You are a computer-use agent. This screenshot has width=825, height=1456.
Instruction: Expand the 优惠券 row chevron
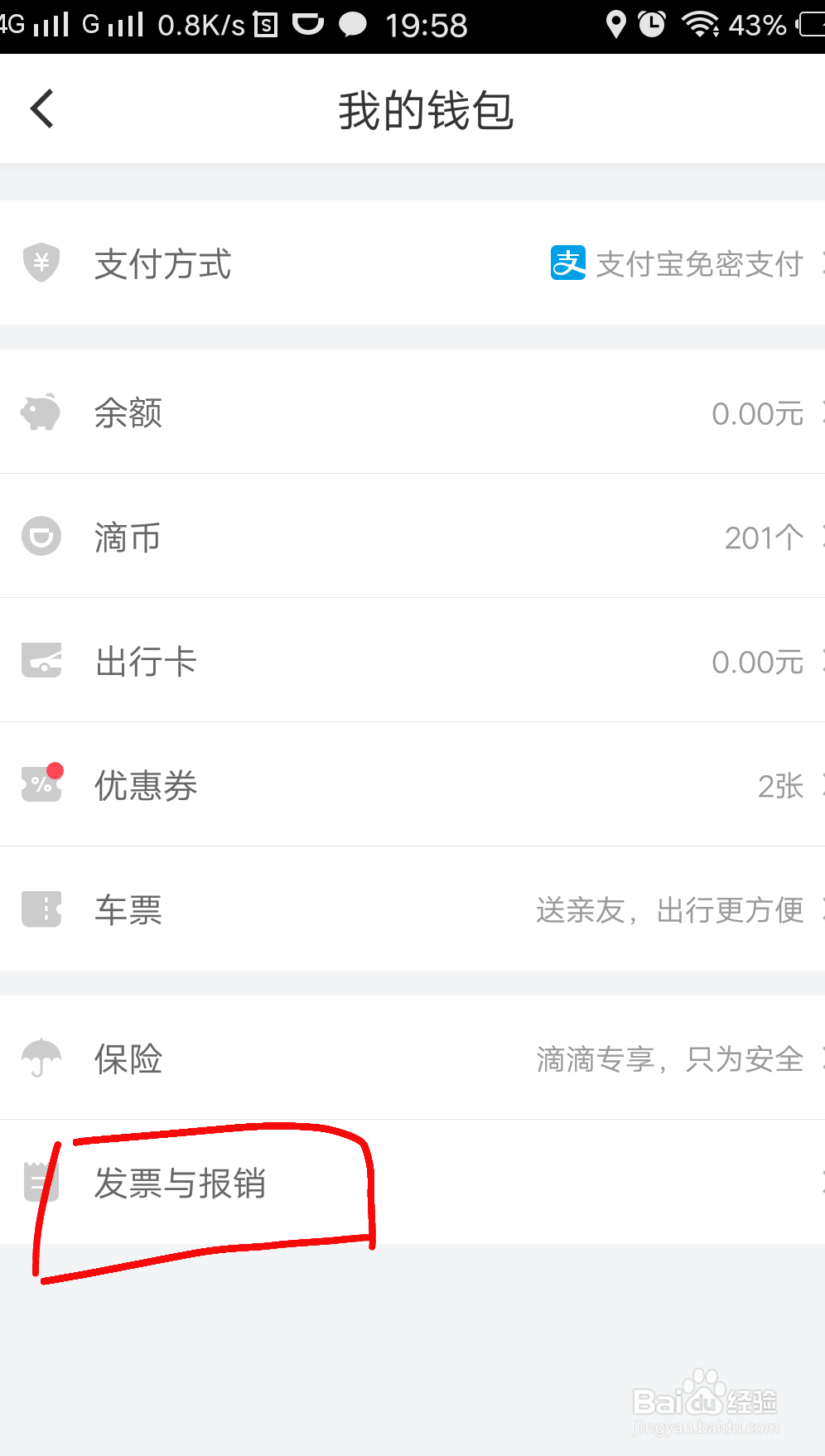[819, 785]
